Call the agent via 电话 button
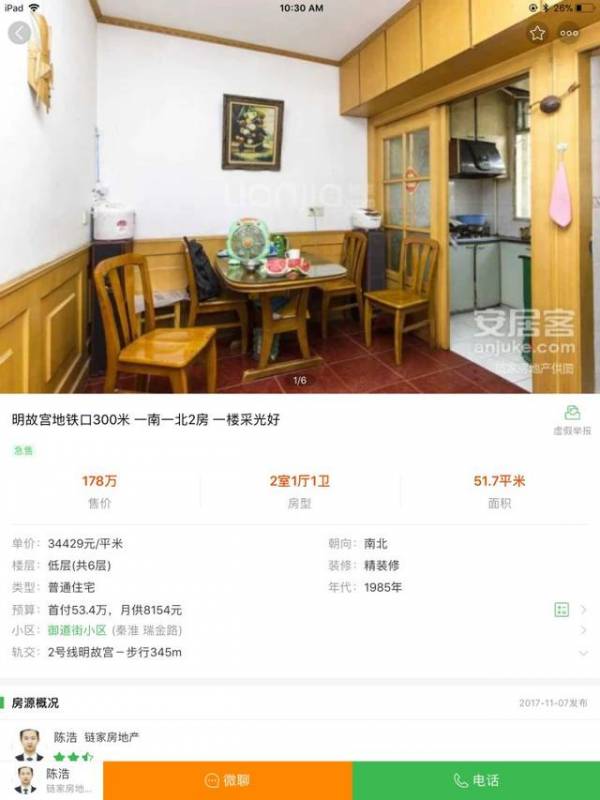 (x=476, y=780)
